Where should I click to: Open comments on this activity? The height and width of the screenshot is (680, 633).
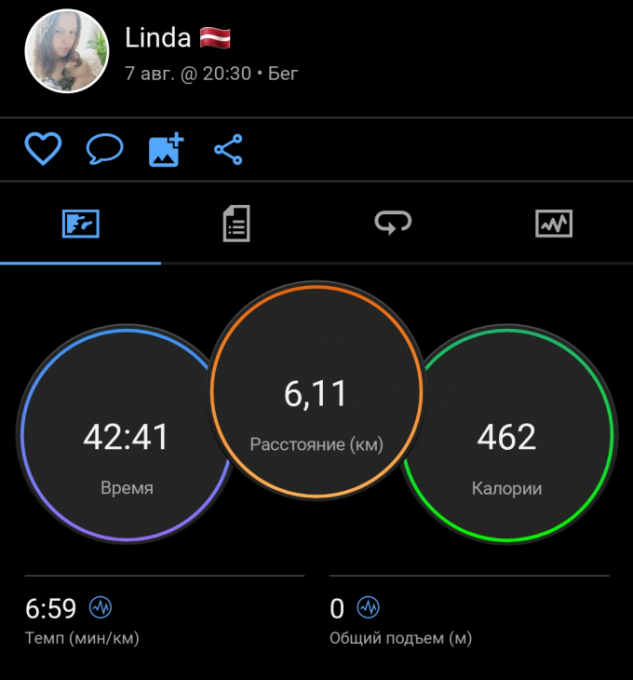click(x=104, y=150)
